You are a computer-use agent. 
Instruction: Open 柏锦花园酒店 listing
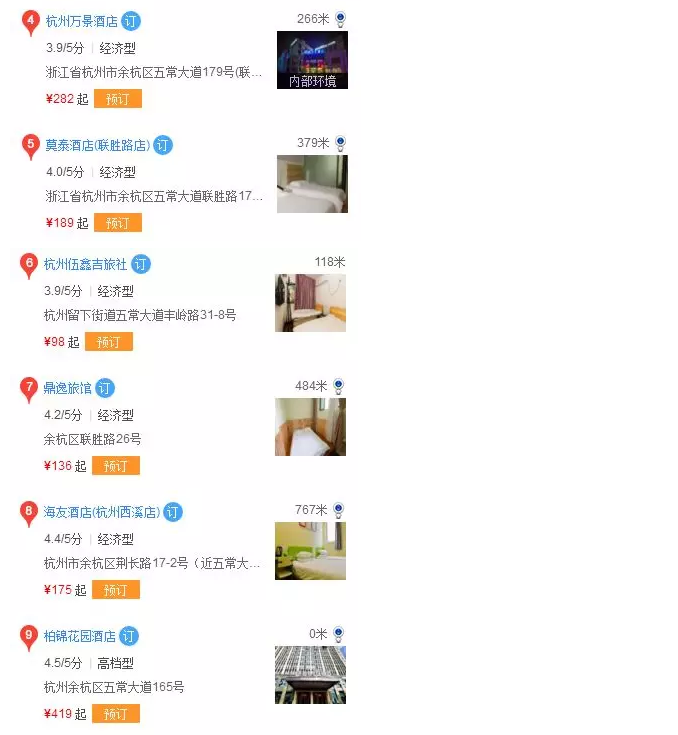80,635
